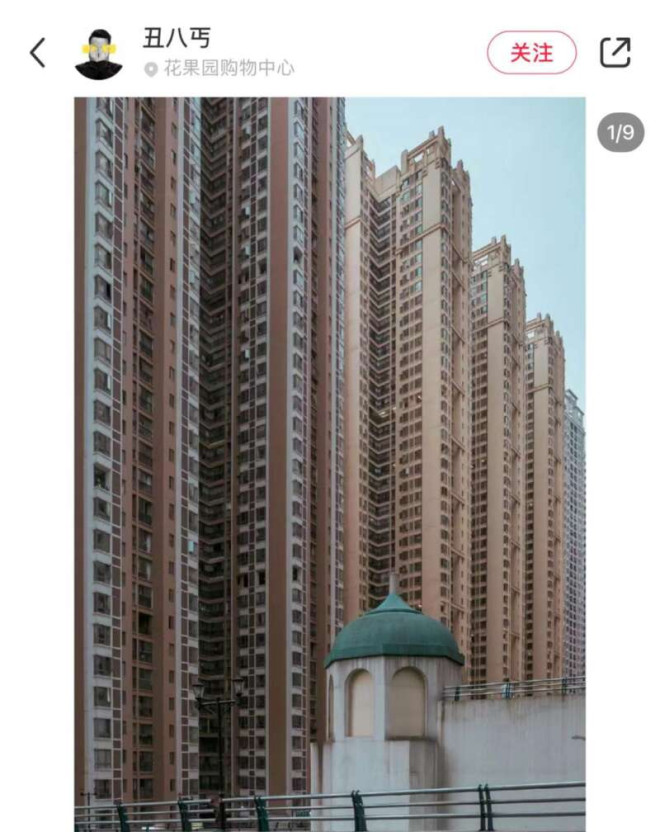
Task: Go back using the arrow icon
Action: [38, 53]
